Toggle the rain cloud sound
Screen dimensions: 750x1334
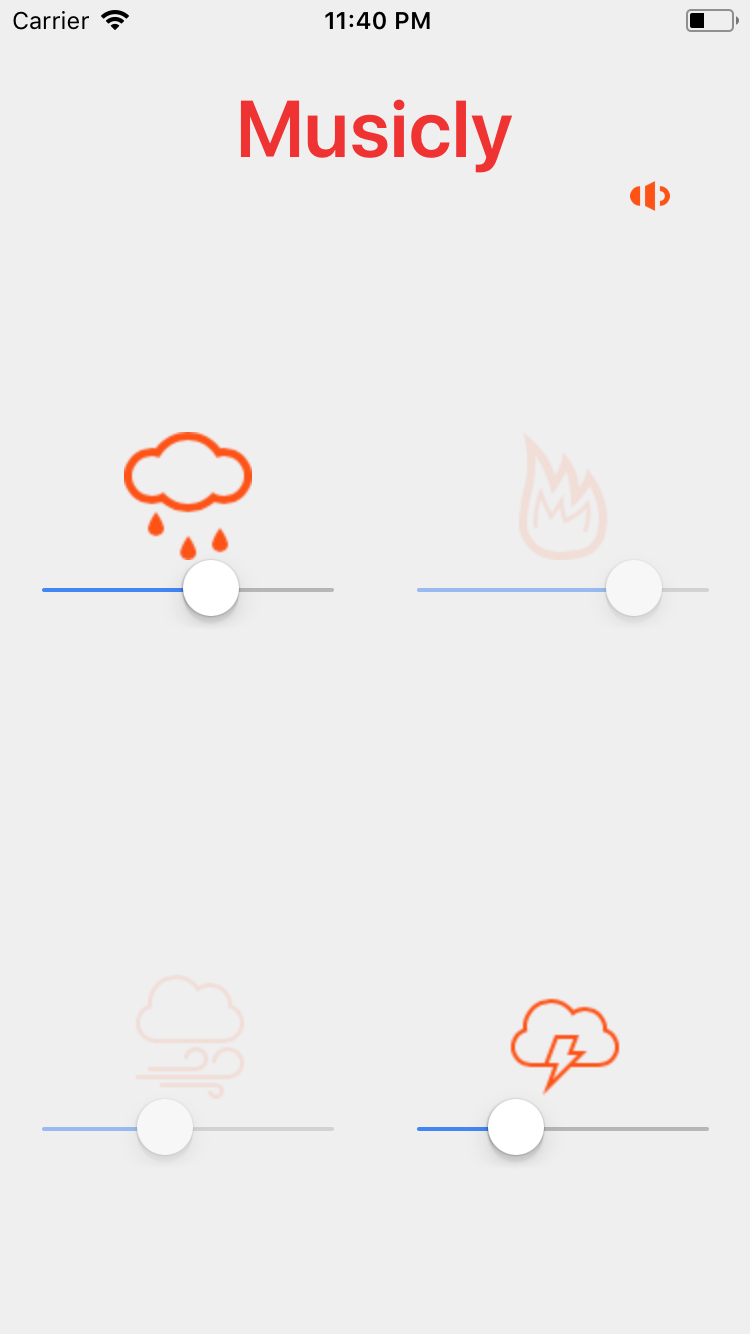[x=188, y=490]
